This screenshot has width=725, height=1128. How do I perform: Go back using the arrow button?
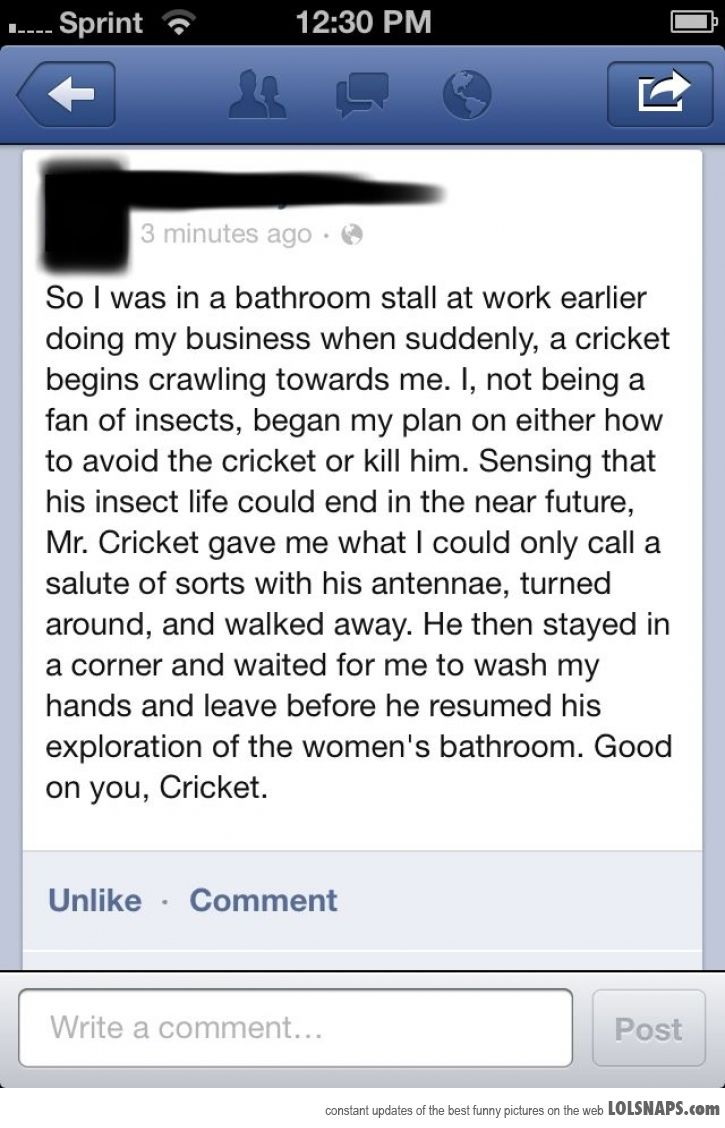tap(65, 94)
